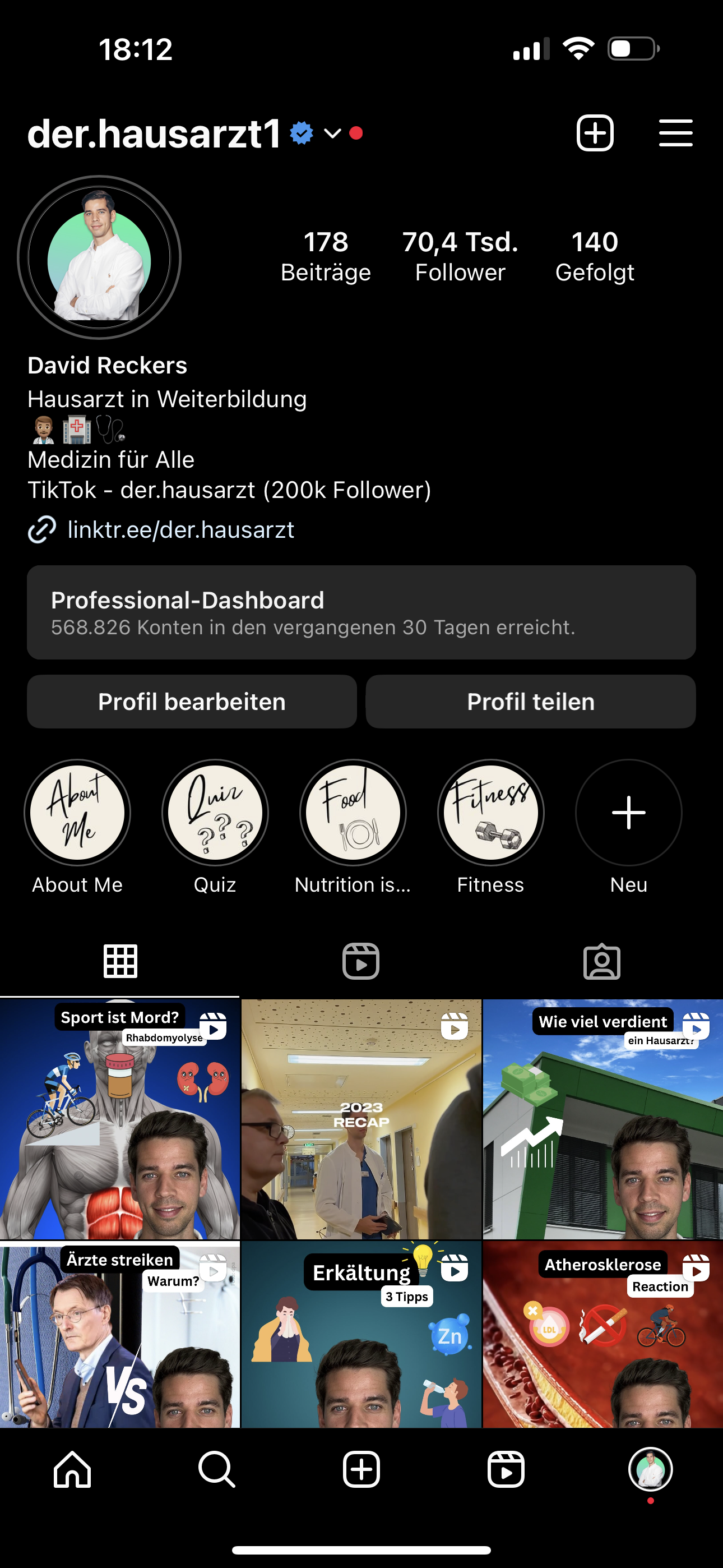Tap Profil bearbeiten to edit profile
Screen dimensions: 723x1568
point(192,701)
